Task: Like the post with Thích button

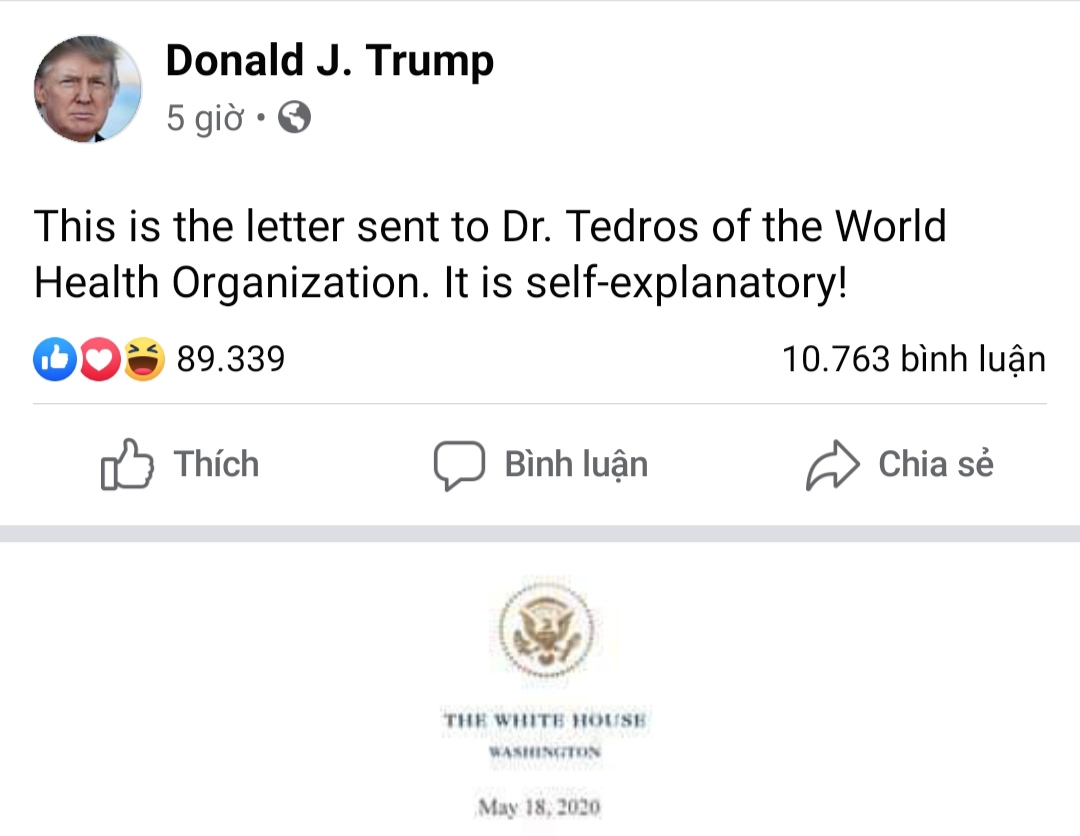Action: coord(181,465)
